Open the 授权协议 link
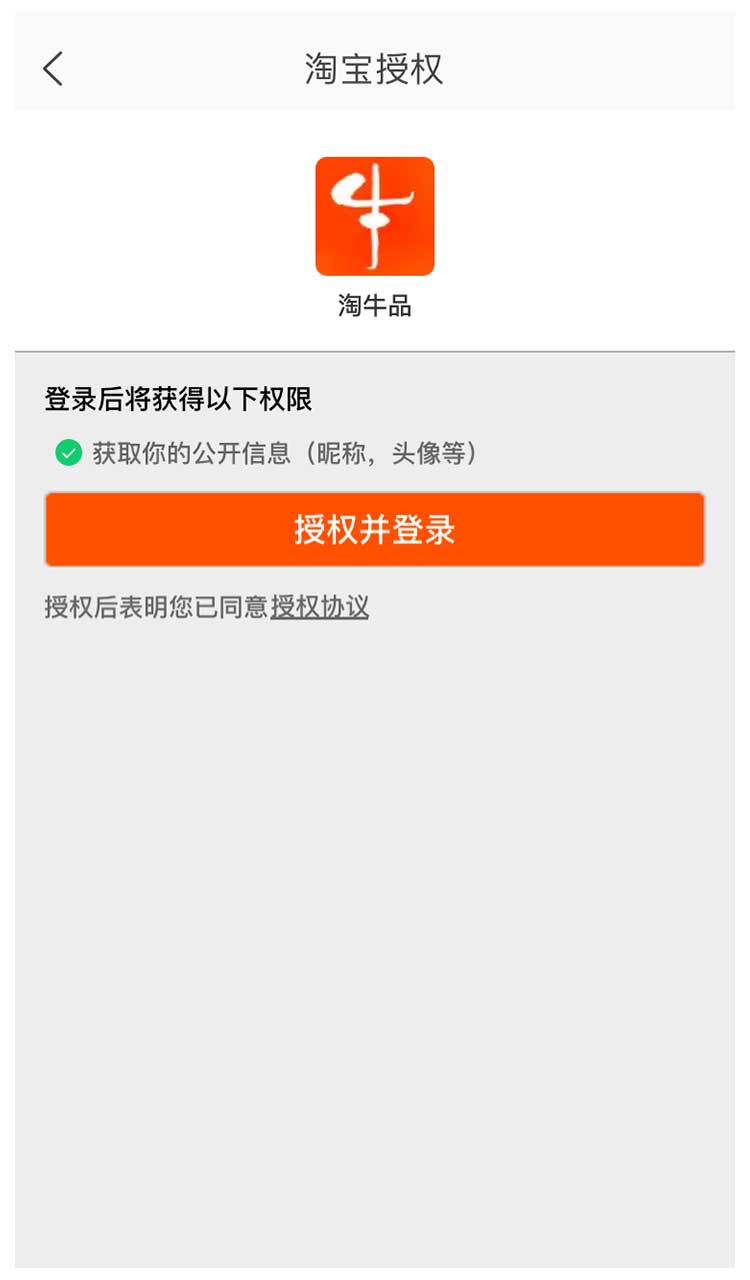The height and width of the screenshot is (1280, 750). pyautogui.click(x=320, y=607)
